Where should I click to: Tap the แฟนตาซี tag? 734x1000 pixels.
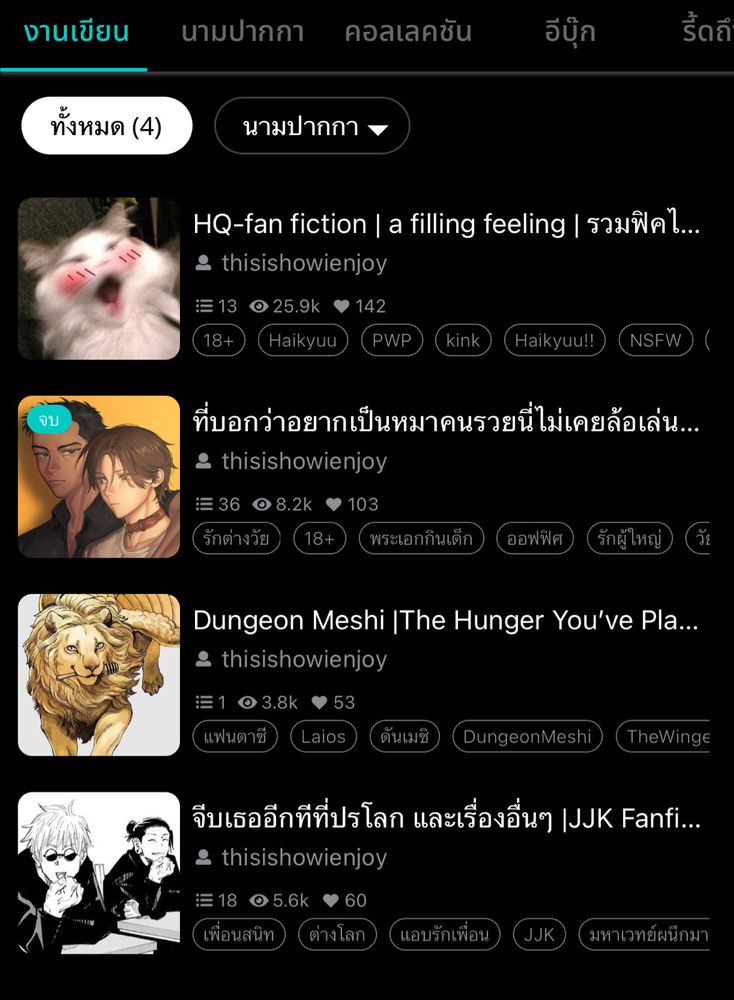235,737
